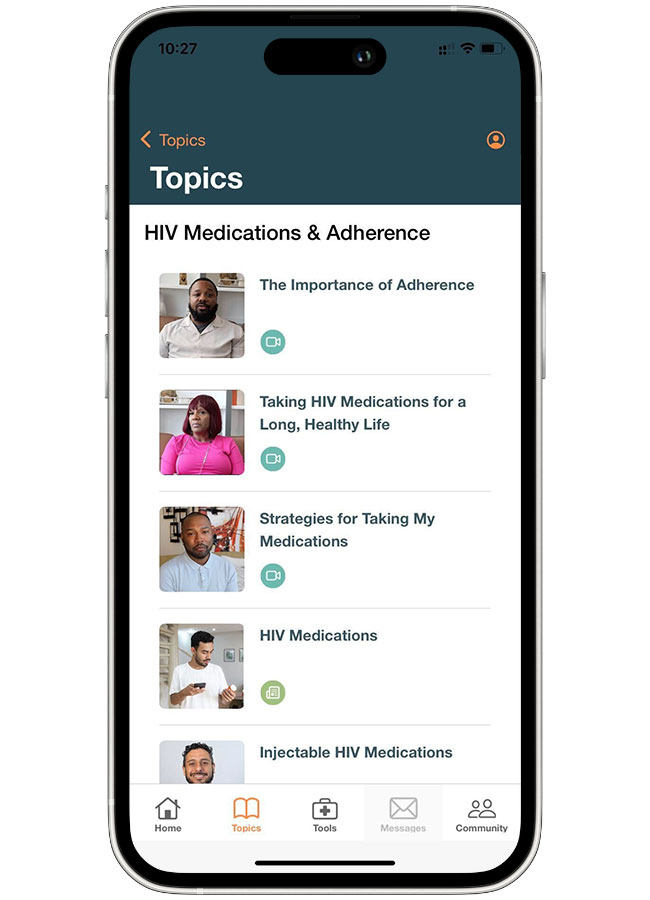This screenshot has height=900, width=650.
Task: Open Strategies for Taking My Medications
Action: coord(347,530)
